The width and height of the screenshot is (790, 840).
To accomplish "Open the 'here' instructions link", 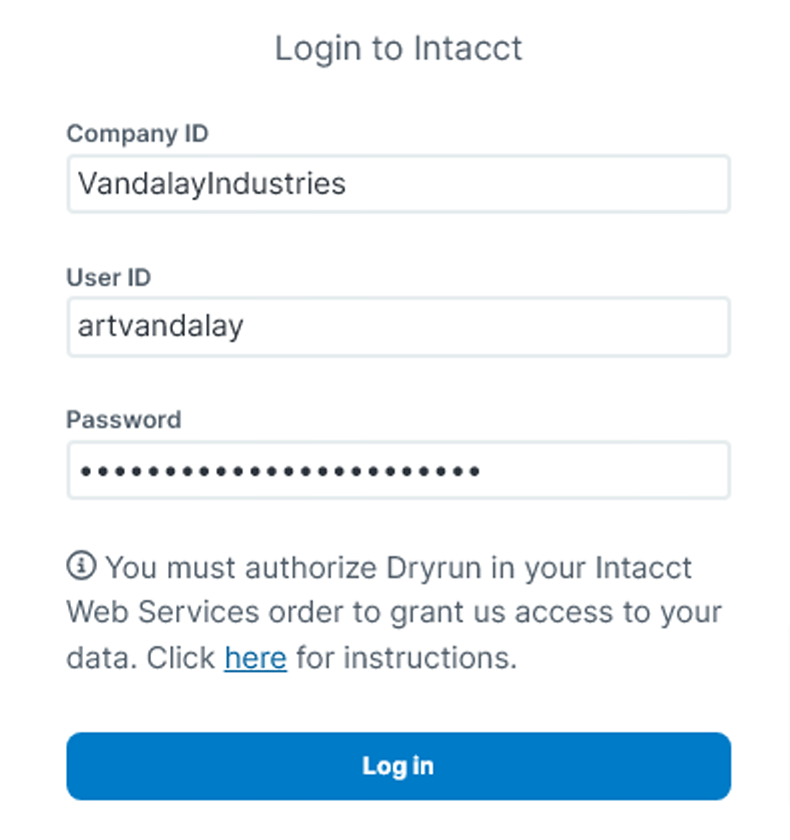I will coord(255,658).
